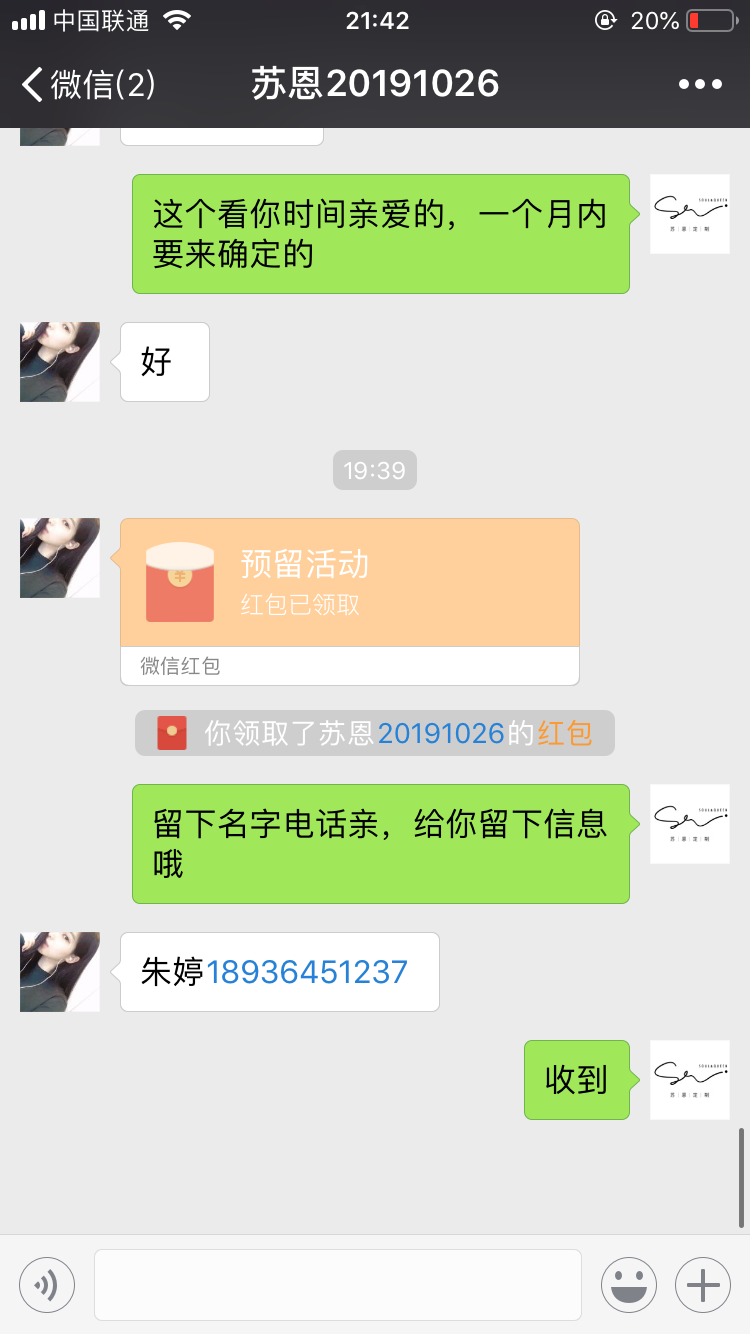Open the plus attachment menu
Screen dimensions: 750x1334
703,1285
